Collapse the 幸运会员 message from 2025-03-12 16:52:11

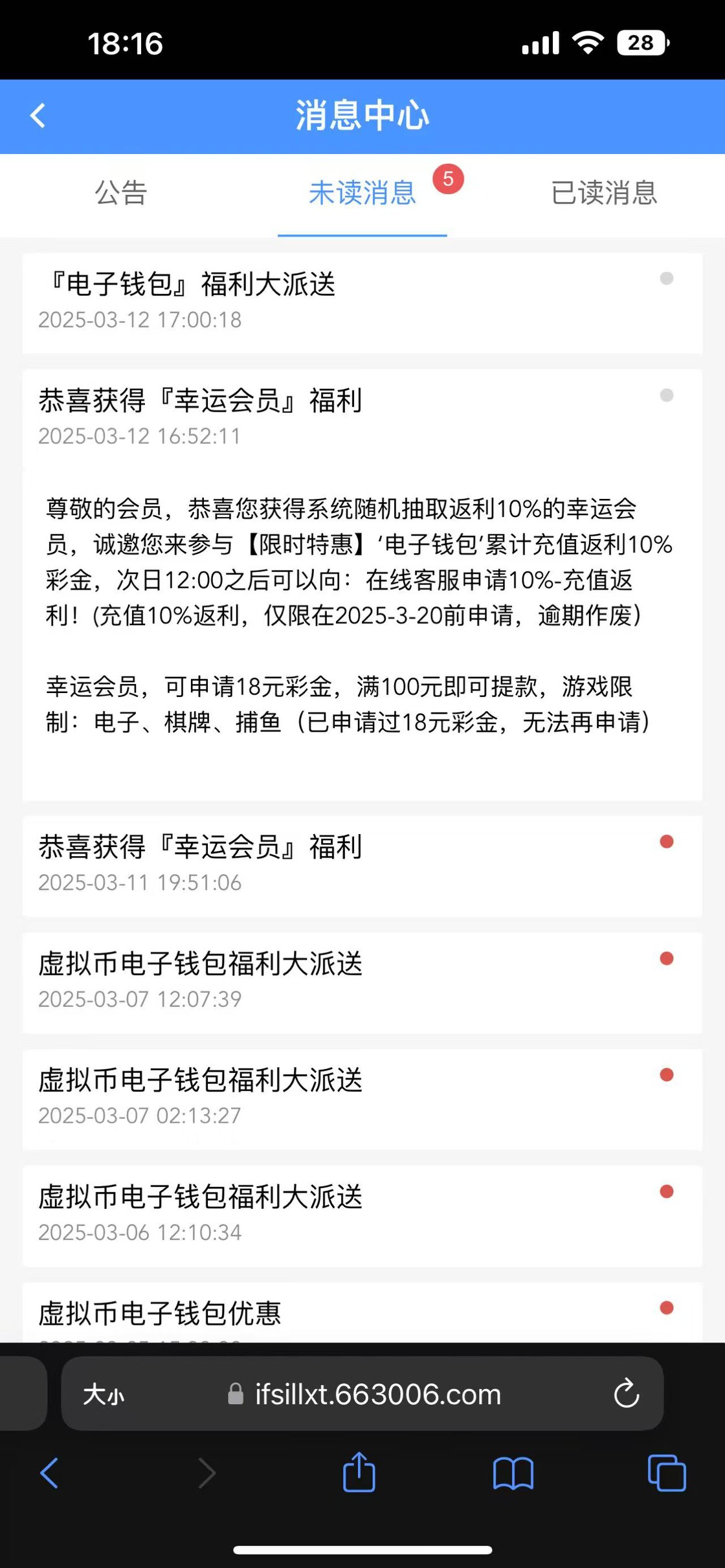click(x=362, y=419)
